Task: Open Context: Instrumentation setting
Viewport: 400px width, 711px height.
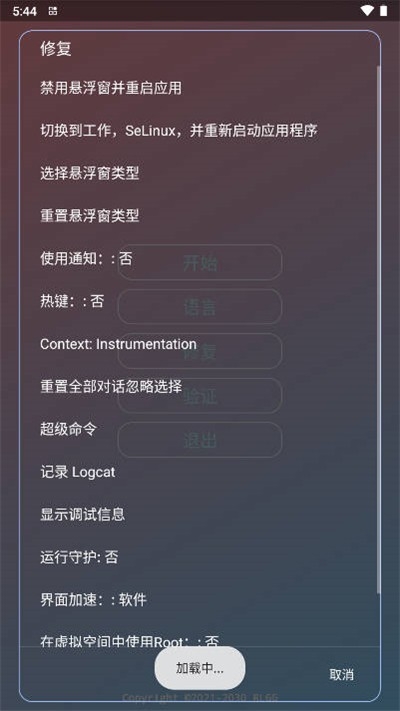Action: coord(198,344)
